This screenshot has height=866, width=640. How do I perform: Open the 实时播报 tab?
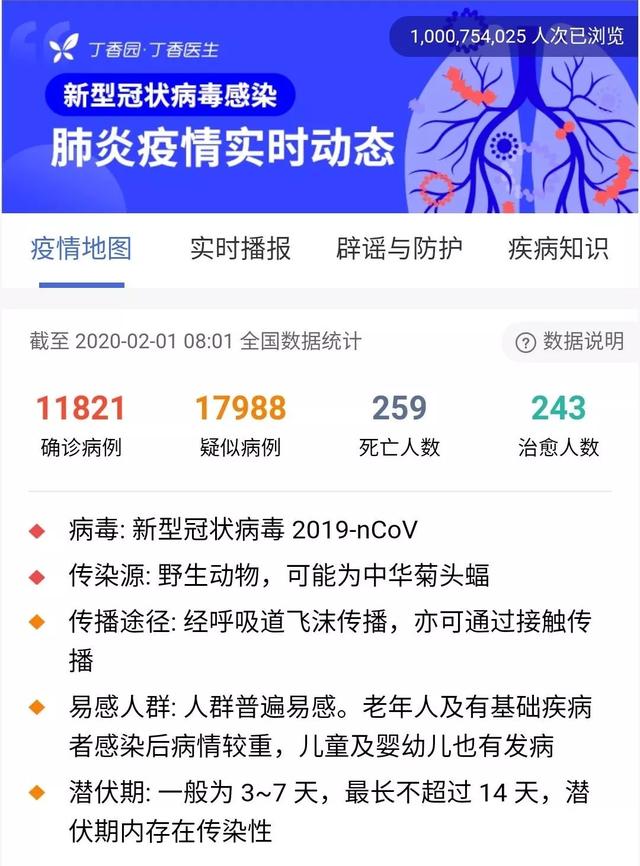[x=240, y=248]
